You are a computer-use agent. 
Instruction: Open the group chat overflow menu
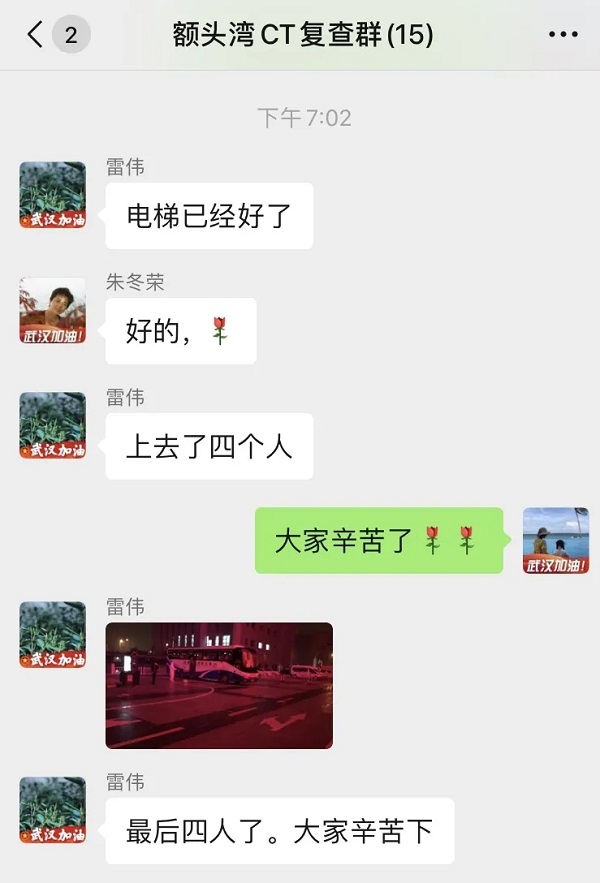tap(563, 36)
